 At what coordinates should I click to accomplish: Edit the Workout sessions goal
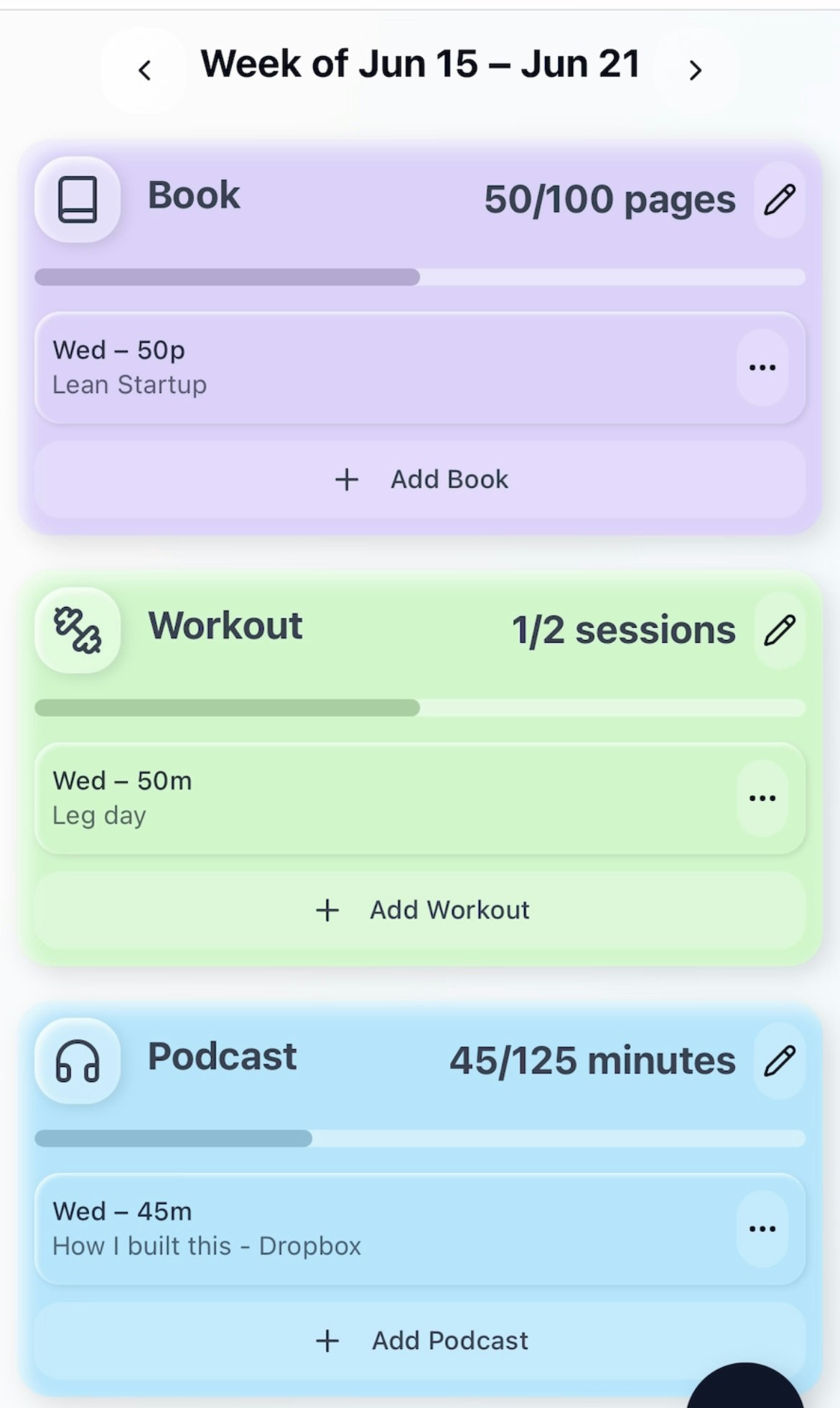[x=779, y=630]
